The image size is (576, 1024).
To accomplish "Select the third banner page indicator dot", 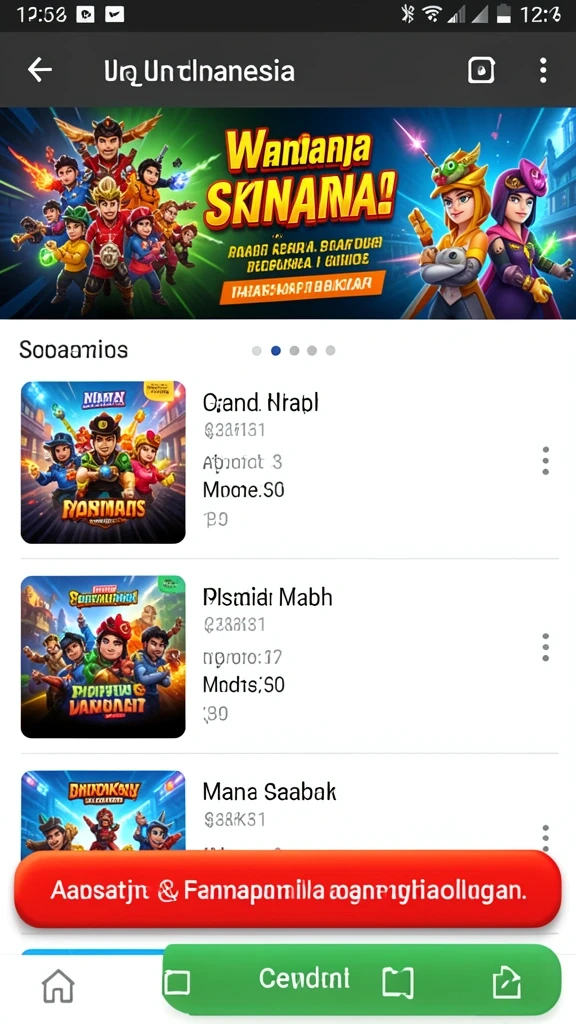I will (294, 351).
